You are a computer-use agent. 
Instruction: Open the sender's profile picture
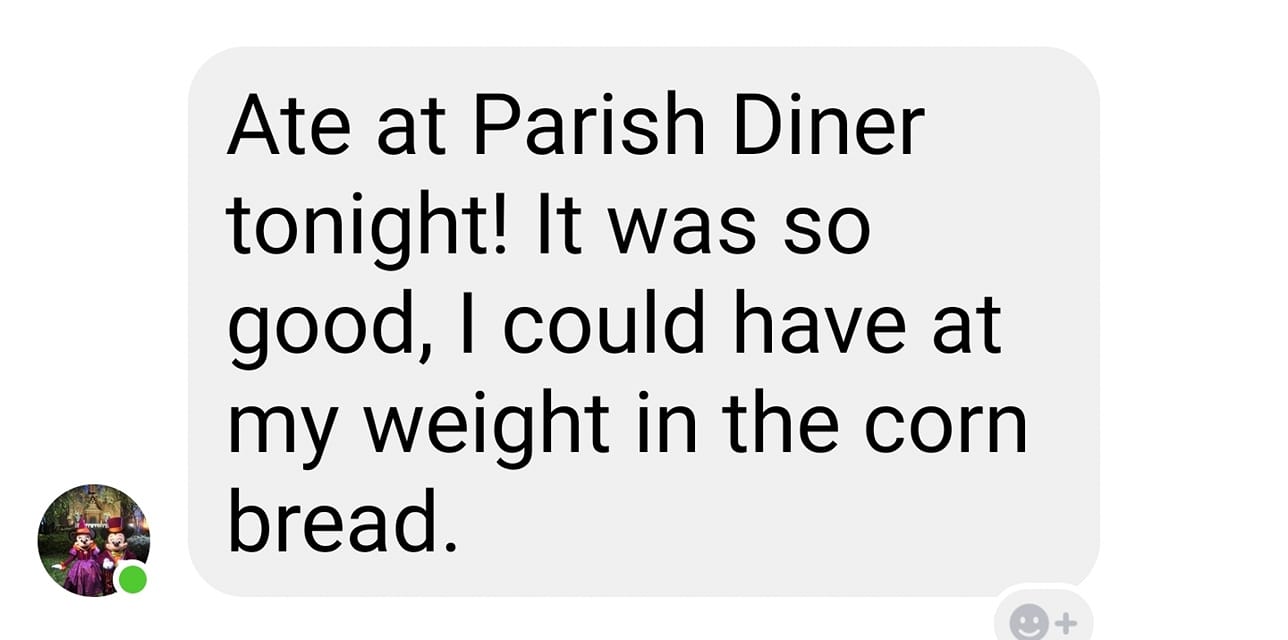pyautogui.click(x=93, y=541)
